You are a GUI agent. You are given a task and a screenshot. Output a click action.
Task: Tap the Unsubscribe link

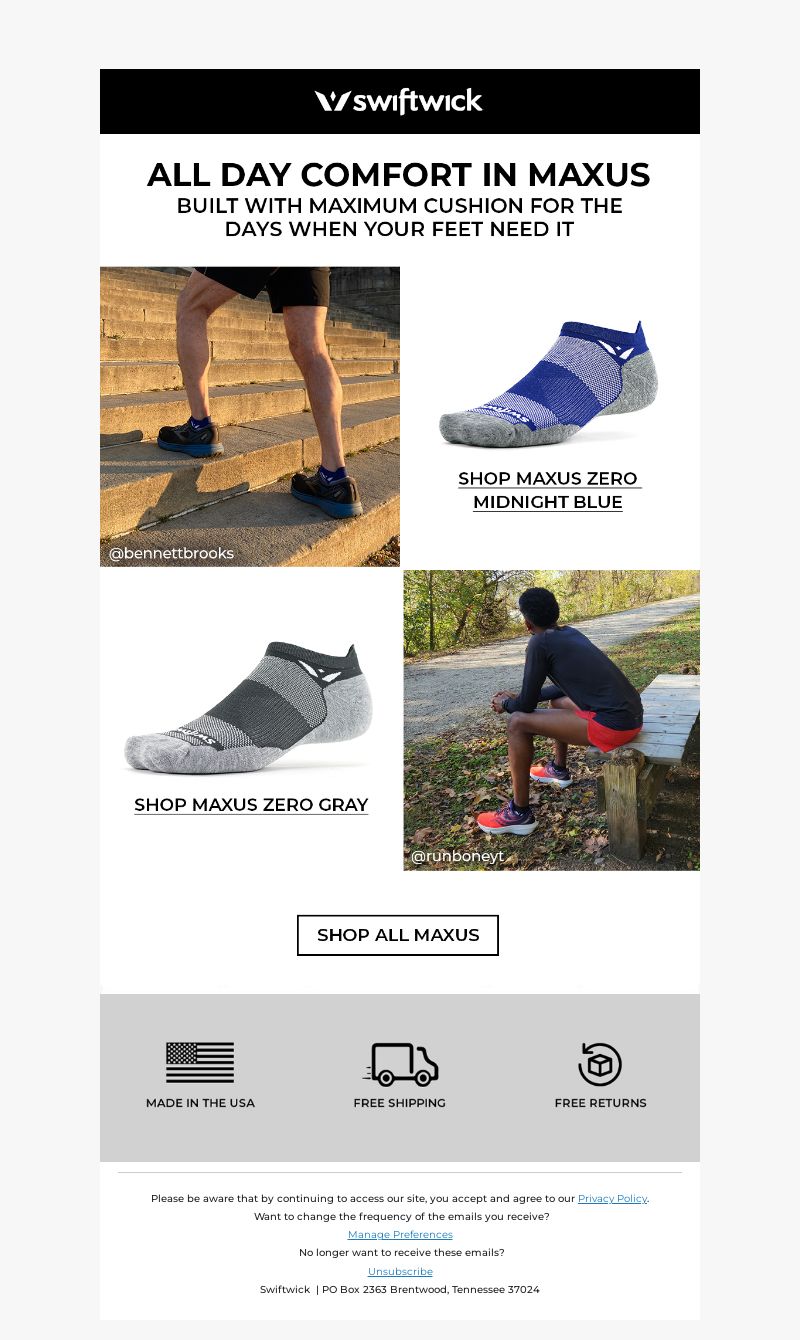(x=400, y=1271)
